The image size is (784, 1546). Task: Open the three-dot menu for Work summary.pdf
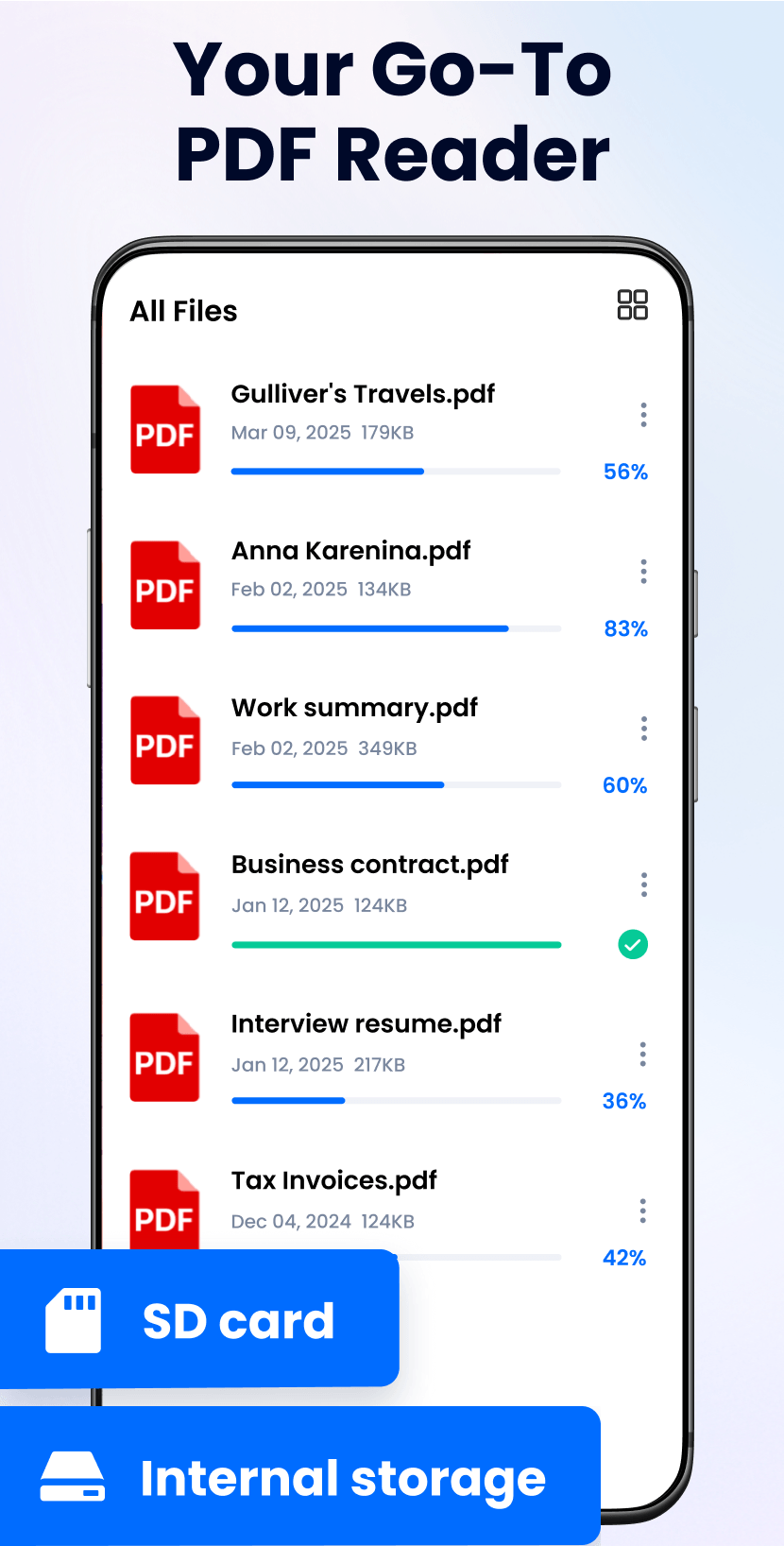click(x=643, y=728)
